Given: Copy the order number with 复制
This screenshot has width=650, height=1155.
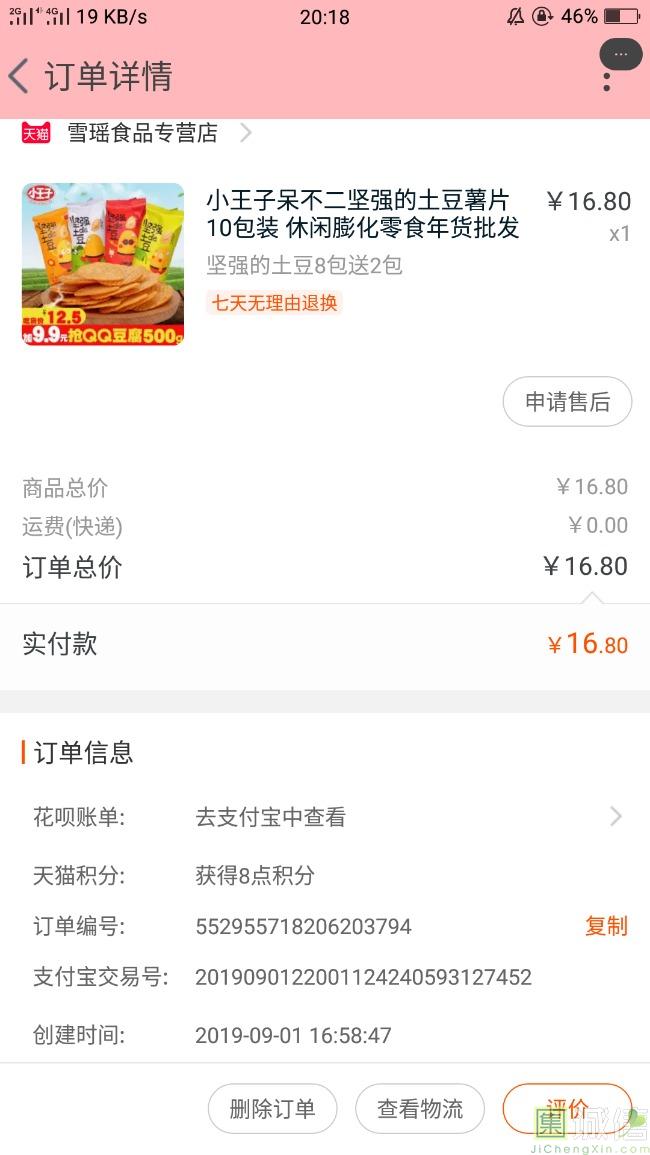Looking at the screenshot, I should [606, 926].
